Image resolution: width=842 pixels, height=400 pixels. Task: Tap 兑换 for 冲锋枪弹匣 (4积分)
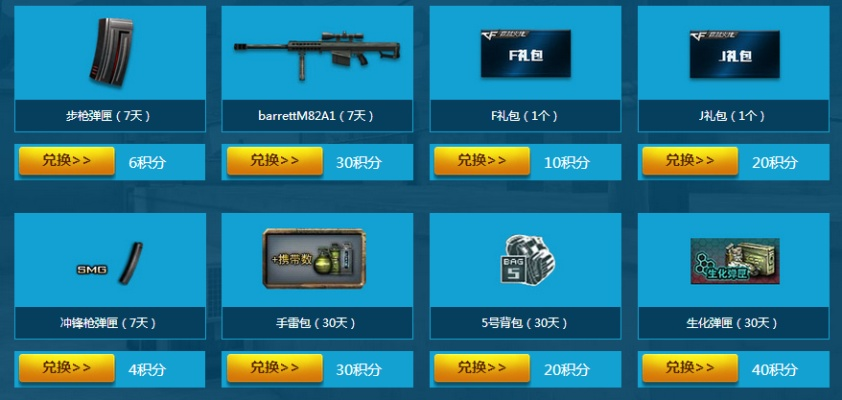(66, 368)
